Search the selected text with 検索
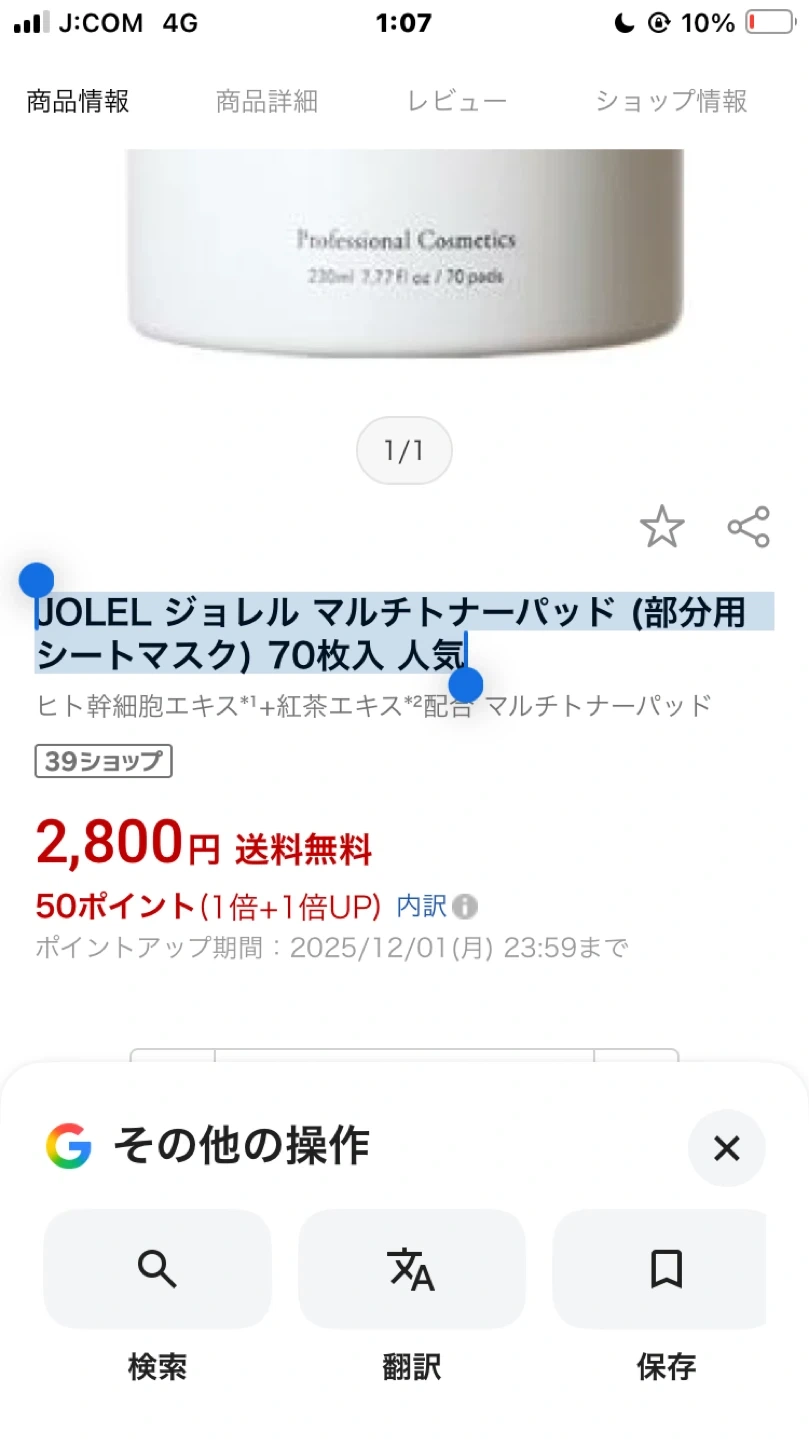Image resolution: width=809 pixels, height=1440 pixels. [157, 1269]
